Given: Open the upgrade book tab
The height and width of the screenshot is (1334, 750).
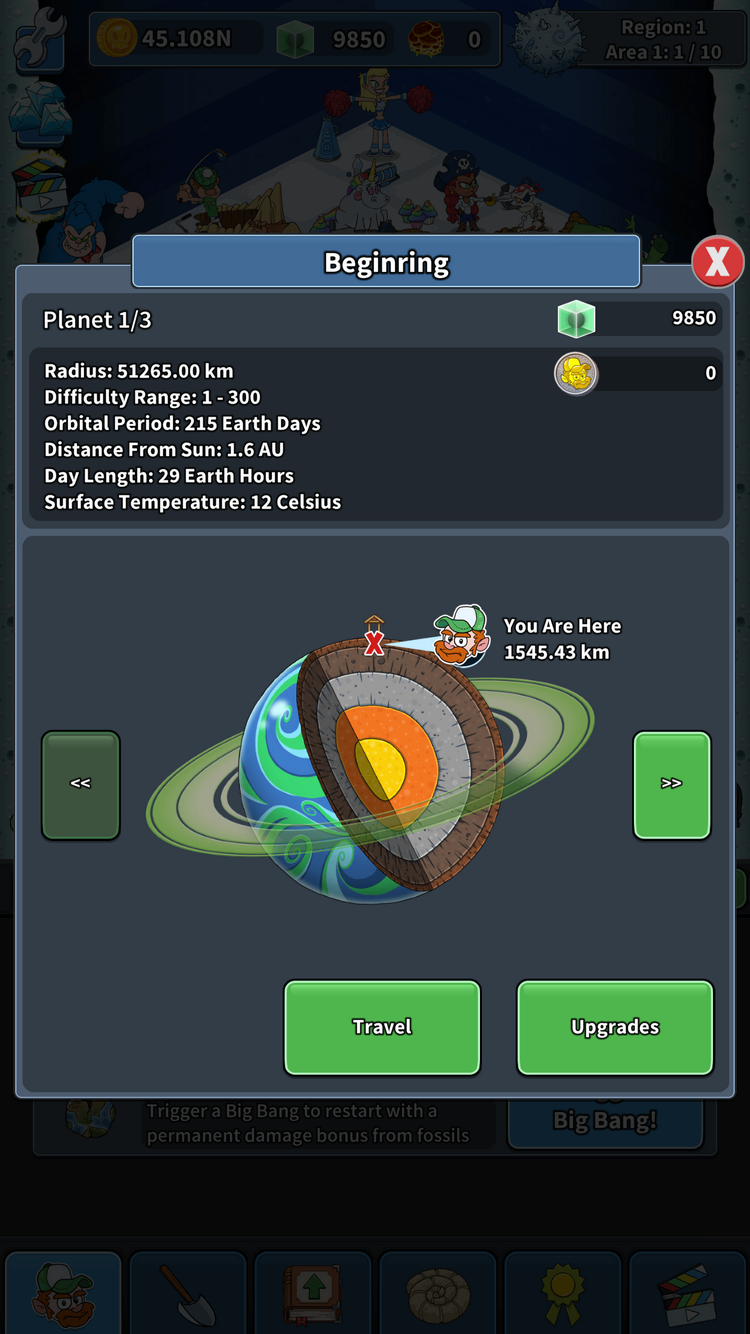Looking at the screenshot, I should 313,1292.
